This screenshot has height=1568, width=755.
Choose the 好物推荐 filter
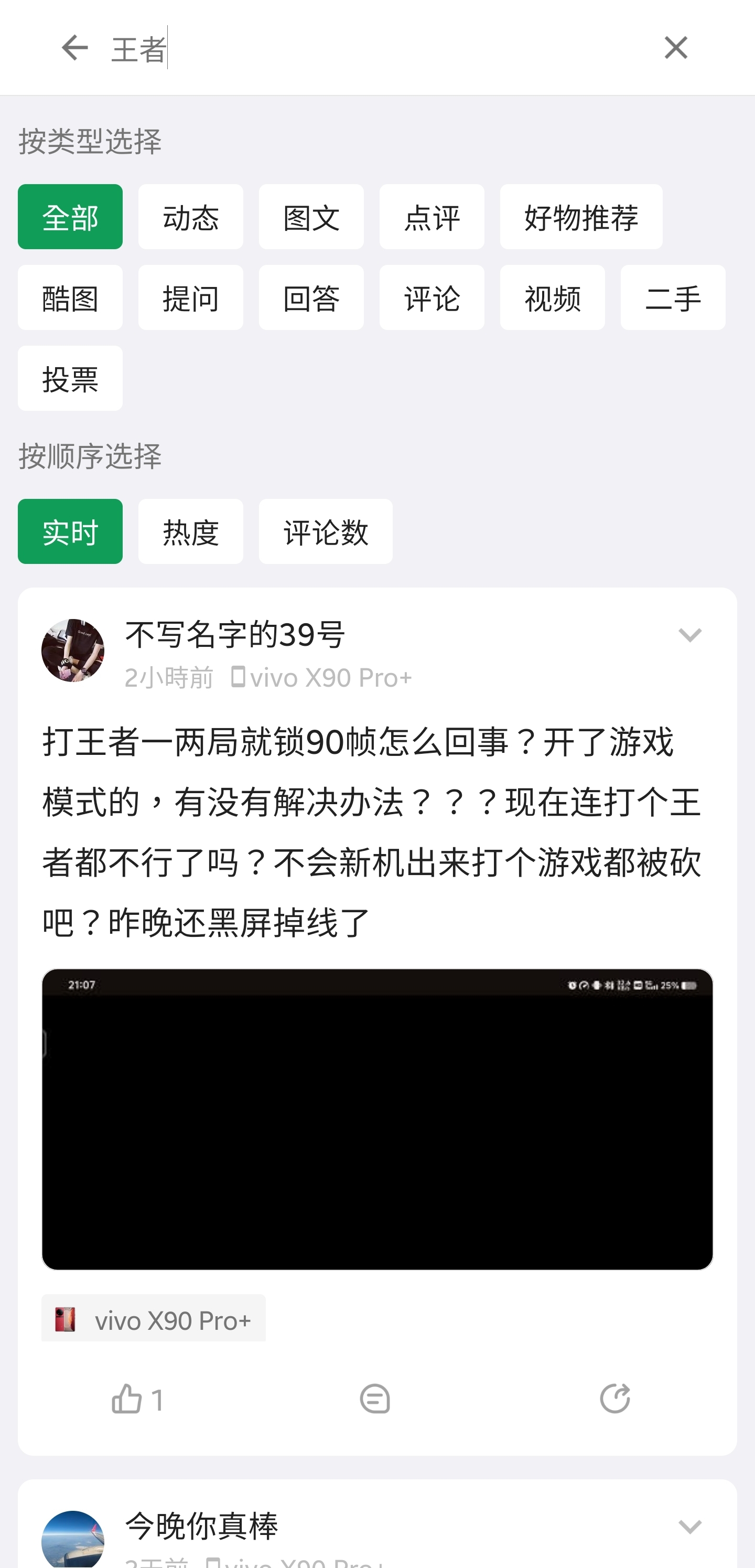[x=580, y=217]
